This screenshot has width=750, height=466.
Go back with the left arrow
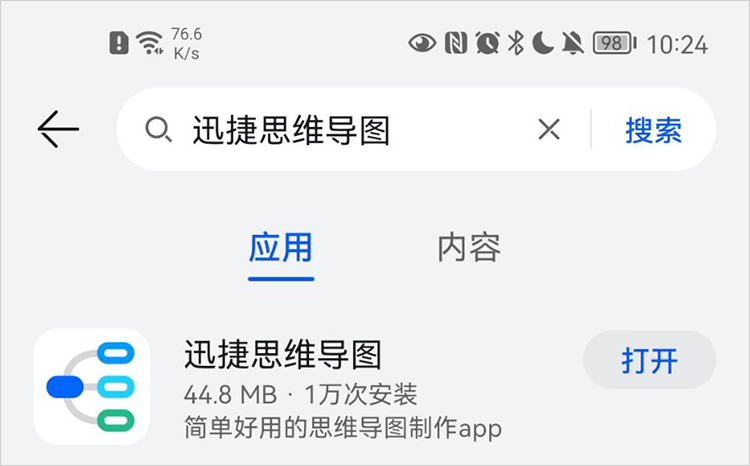click(58, 129)
